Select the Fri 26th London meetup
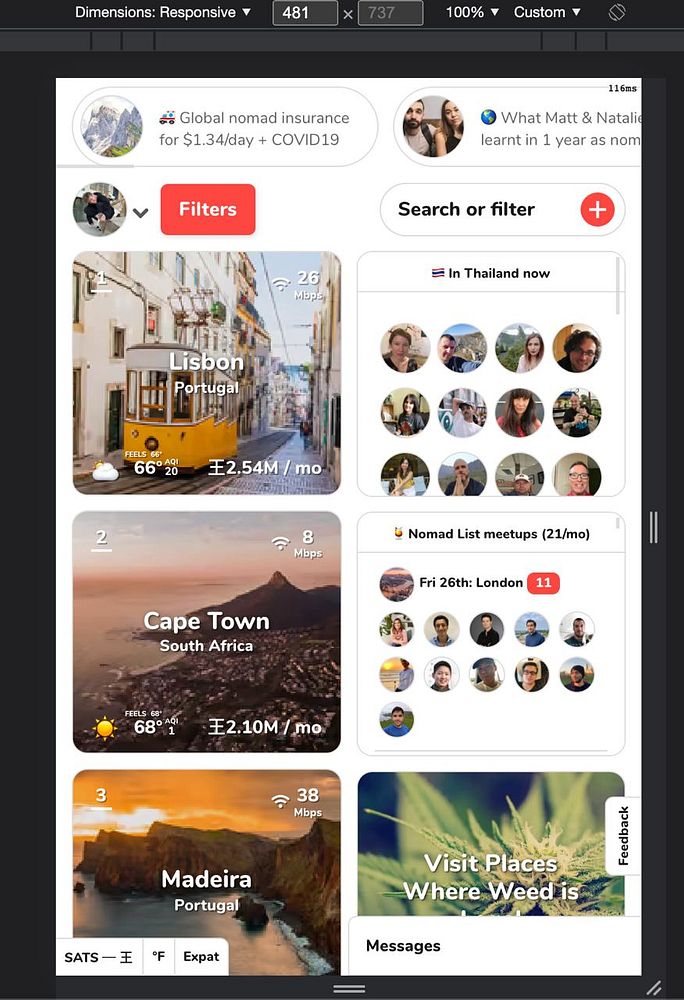The width and height of the screenshot is (684, 1000). [x=470, y=583]
